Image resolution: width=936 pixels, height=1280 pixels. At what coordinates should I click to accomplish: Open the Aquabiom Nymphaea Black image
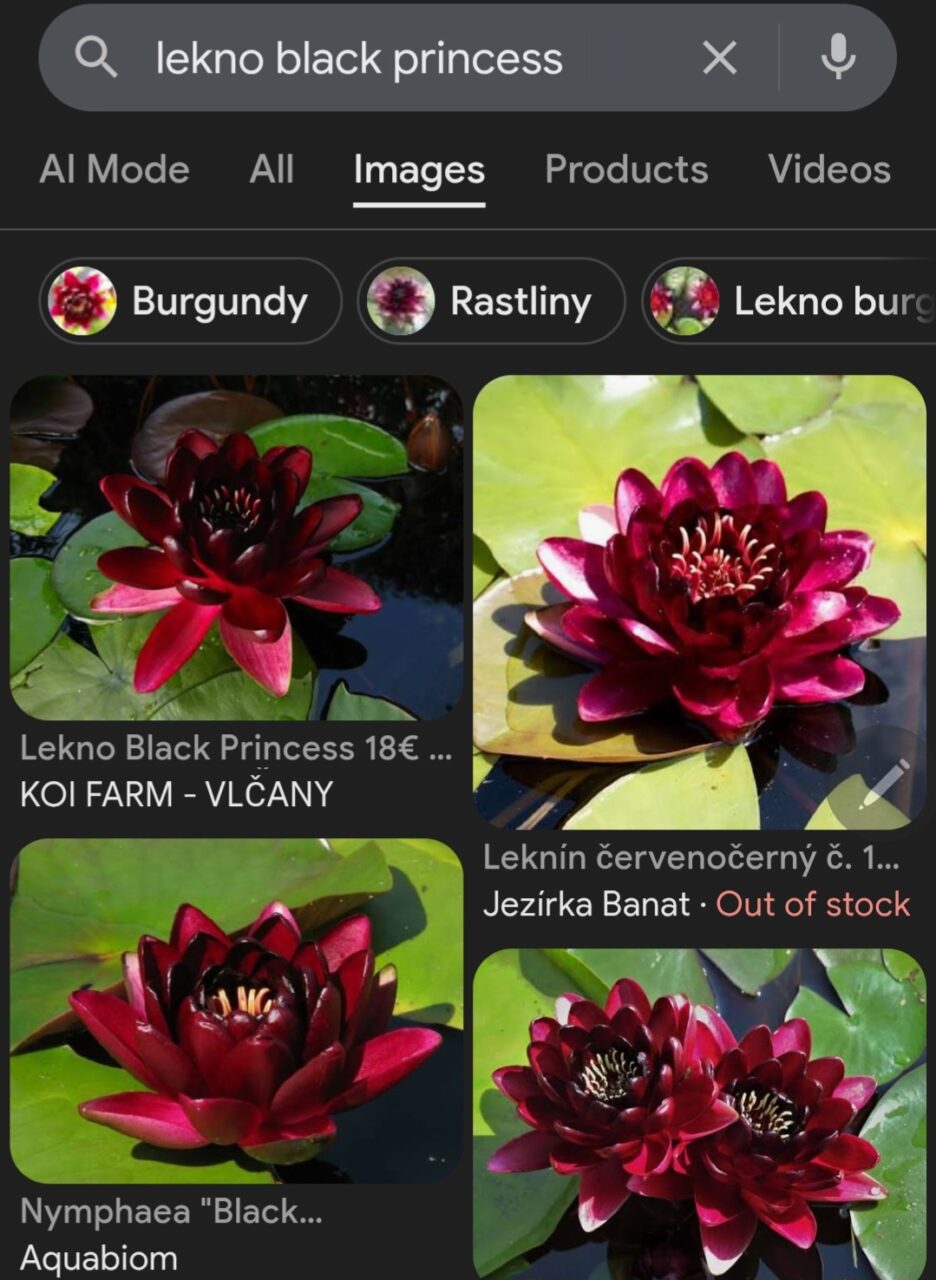point(236,1010)
